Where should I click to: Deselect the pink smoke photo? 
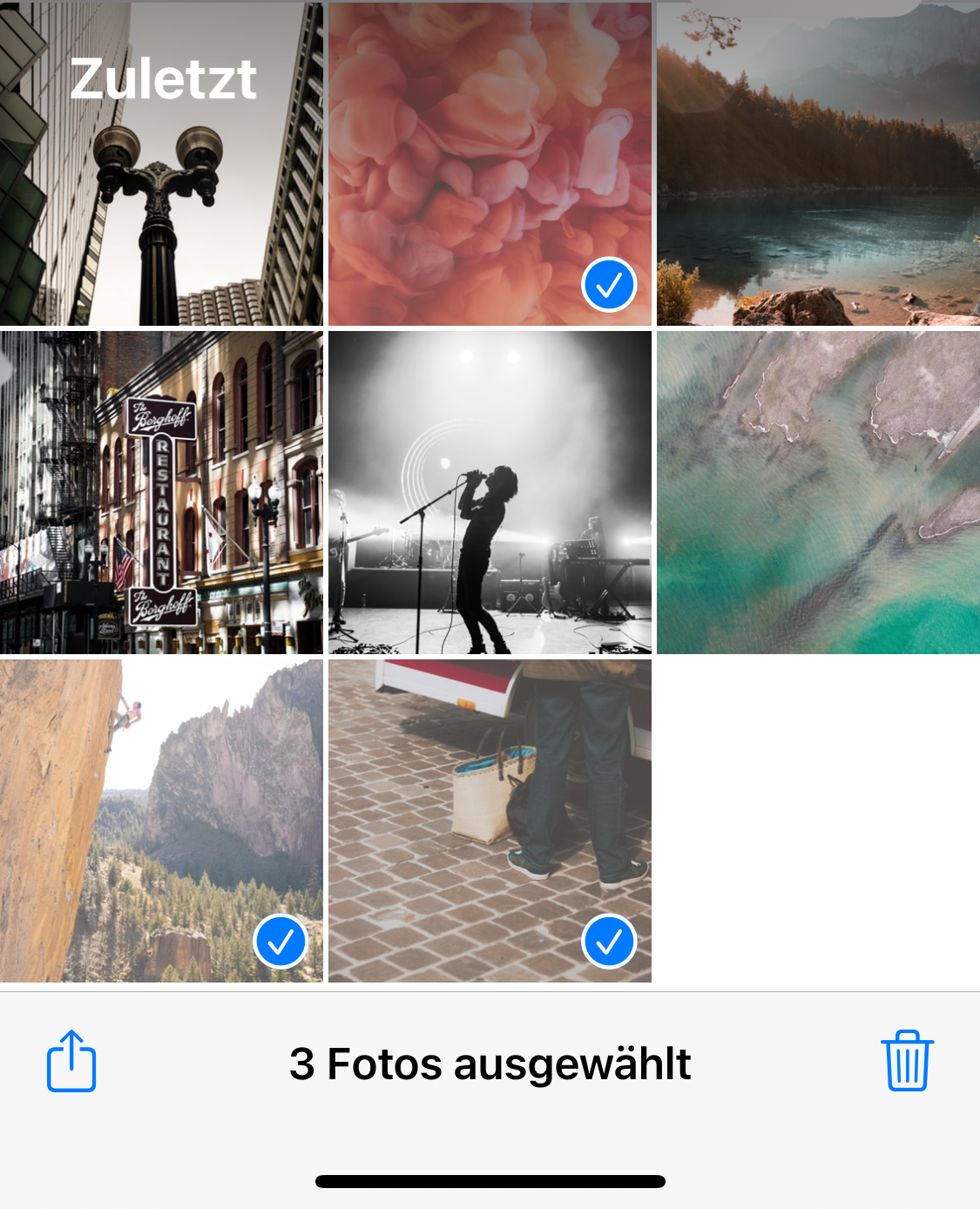click(x=490, y=165)
